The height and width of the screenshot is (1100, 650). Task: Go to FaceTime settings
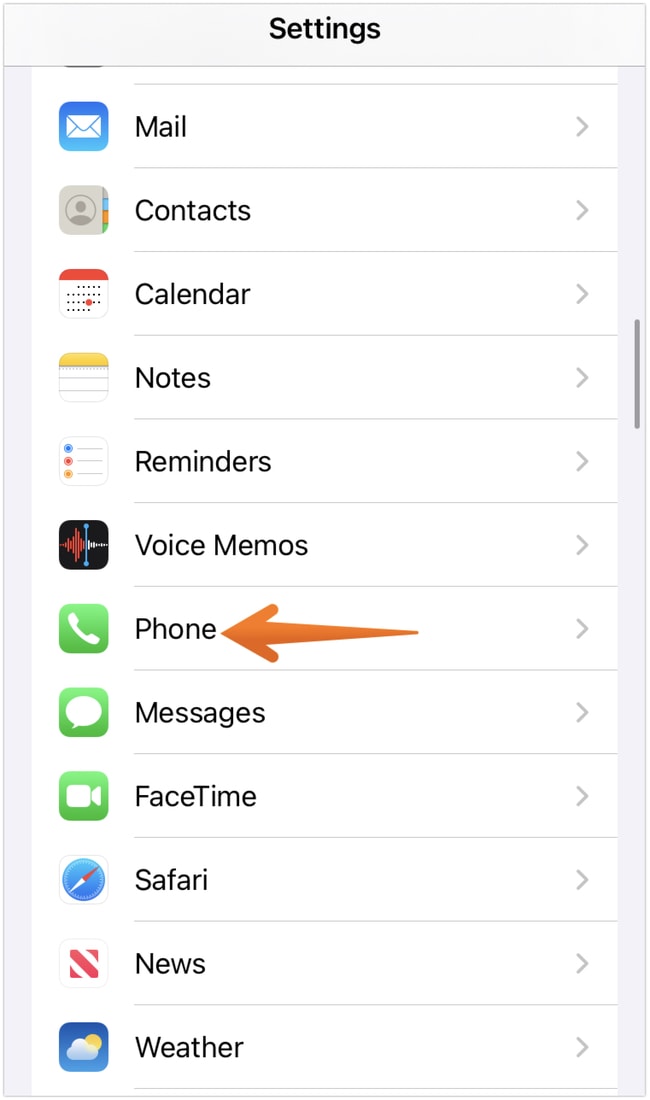click(324, 797)
